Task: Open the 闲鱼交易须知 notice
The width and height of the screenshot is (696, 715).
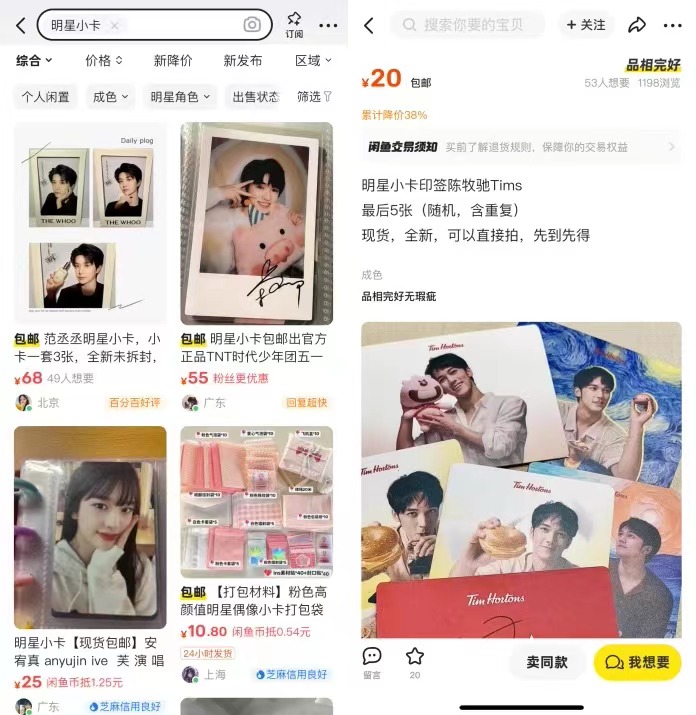Action: coord(520,147)
